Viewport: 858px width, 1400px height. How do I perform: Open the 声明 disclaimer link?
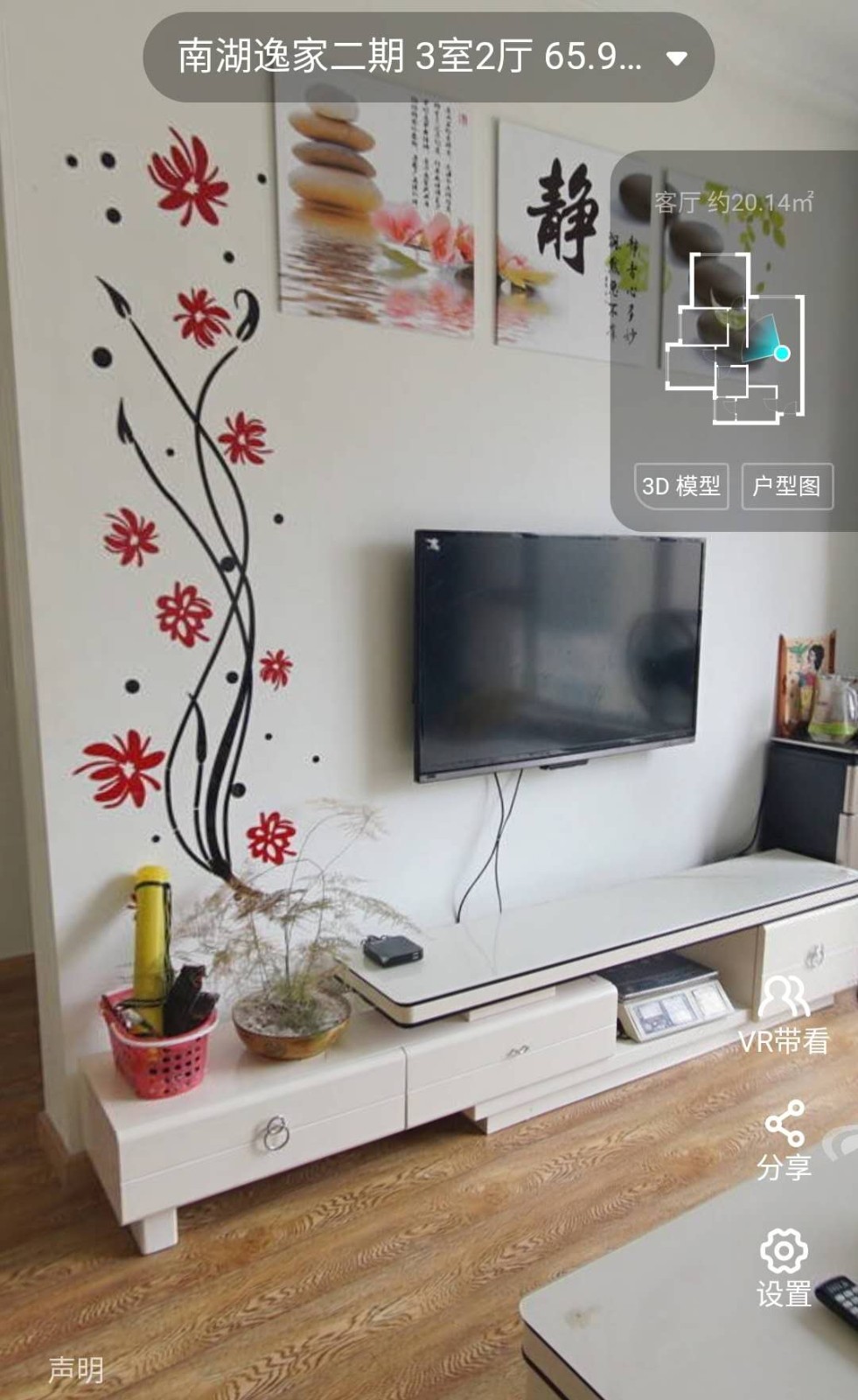[x=75, y=1369]
